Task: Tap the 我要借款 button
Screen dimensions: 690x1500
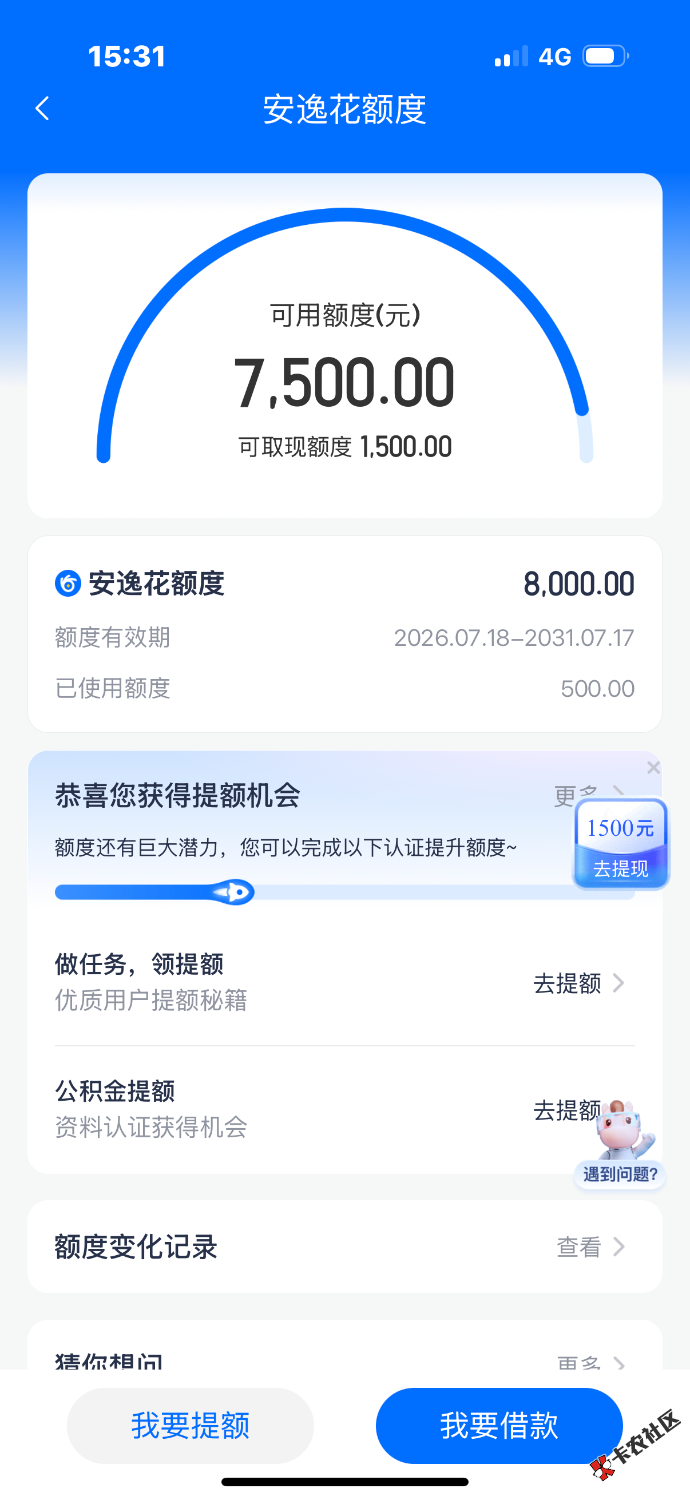Action: click(499, 1425)
